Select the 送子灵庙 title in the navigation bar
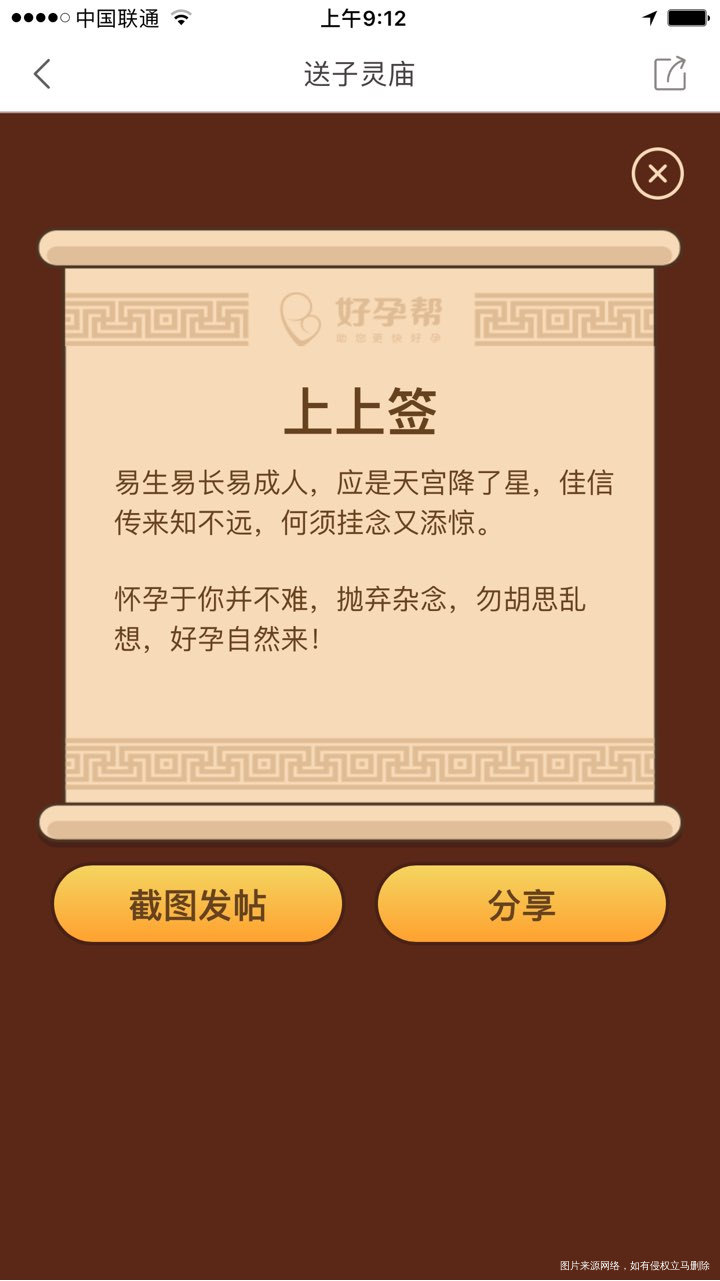720x1281 pixels. pos(360,73)
